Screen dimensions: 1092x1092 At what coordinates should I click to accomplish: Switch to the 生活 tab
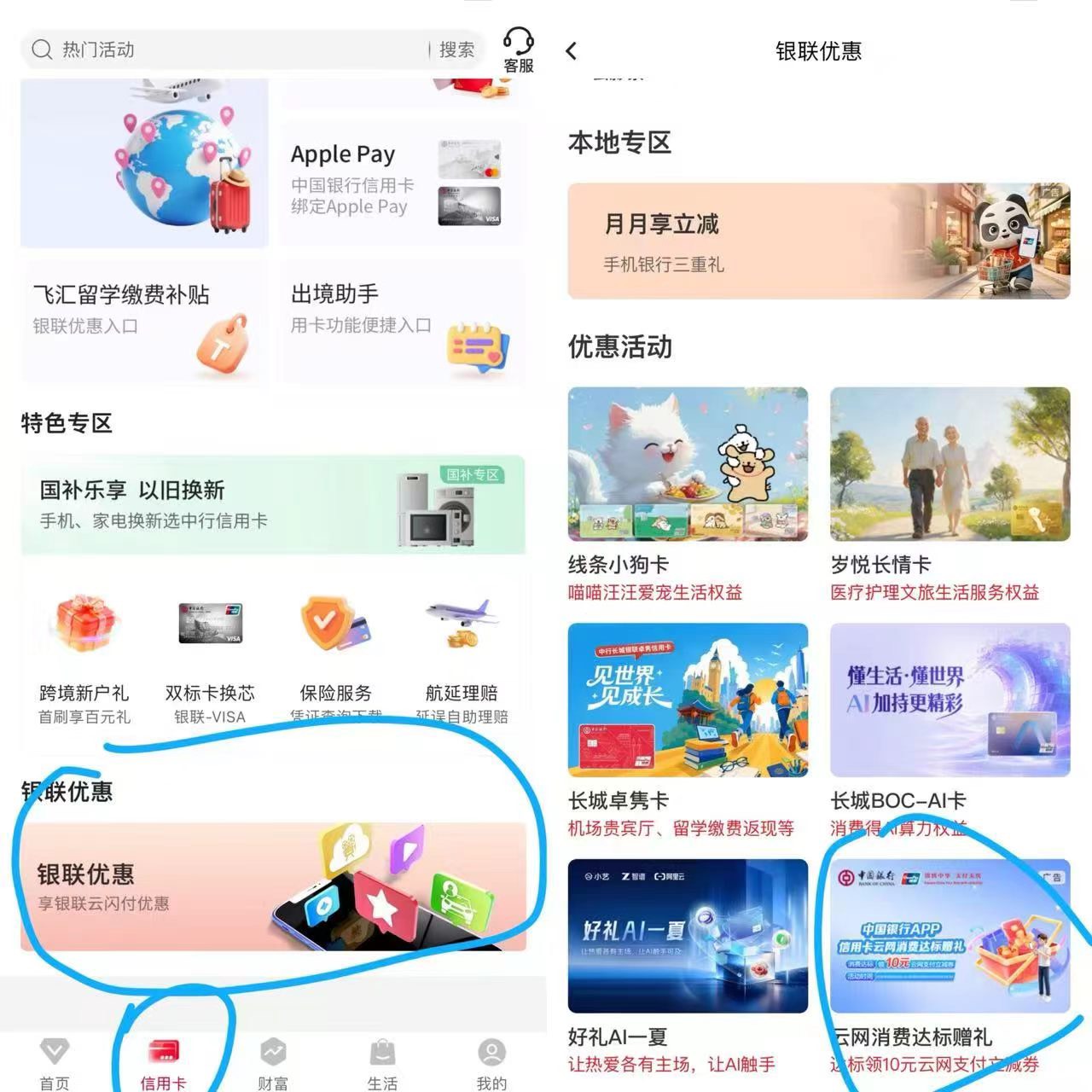click(x=382, y=1064)
